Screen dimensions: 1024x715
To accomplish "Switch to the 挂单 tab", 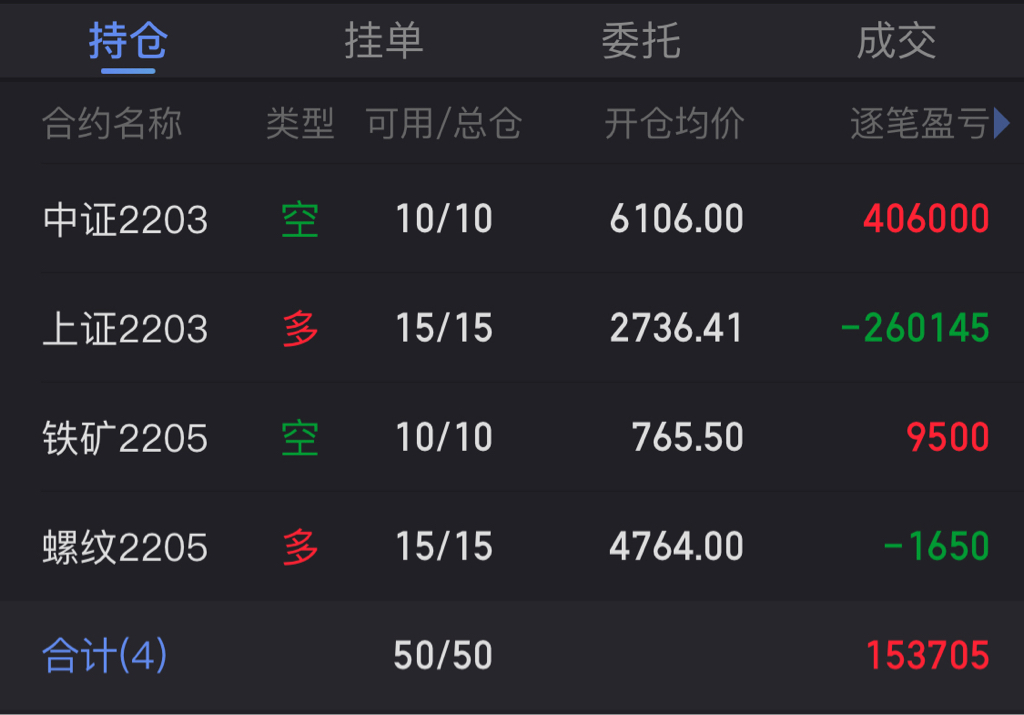I will pyautogui.click(x=384, y=41).
